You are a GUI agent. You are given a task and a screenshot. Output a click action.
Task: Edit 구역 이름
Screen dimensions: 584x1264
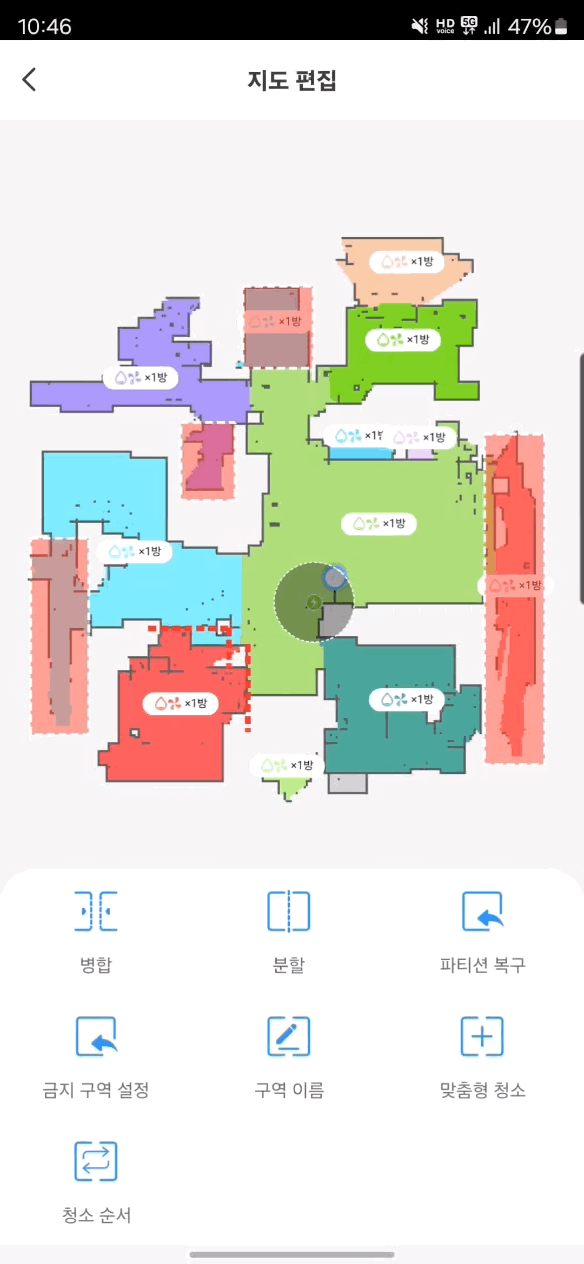pyautogui.click(x=289, y=1057)
